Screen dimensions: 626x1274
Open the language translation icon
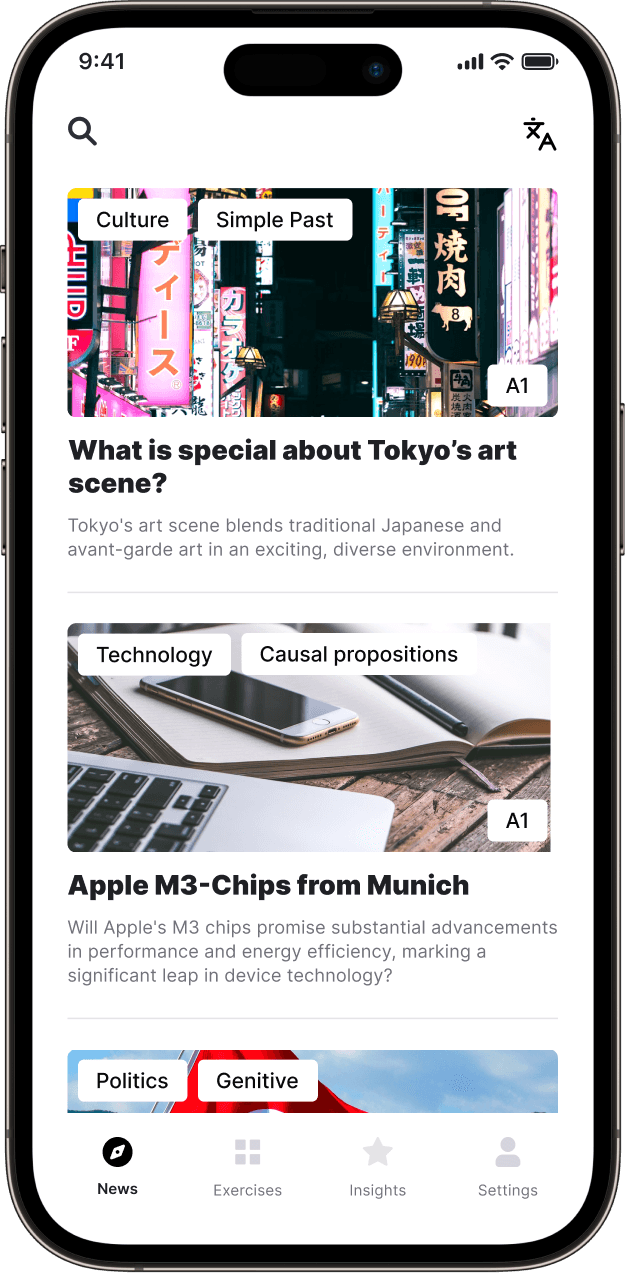click(539, 134)
